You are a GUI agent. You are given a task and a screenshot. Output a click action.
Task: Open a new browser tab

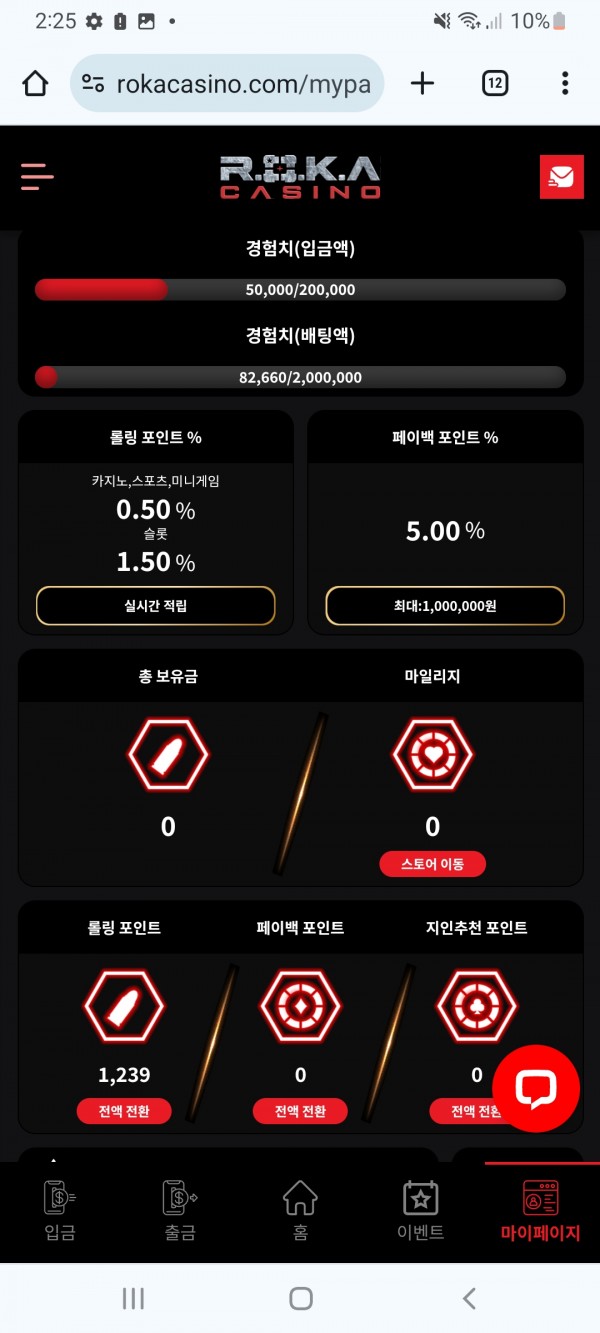tap(423, 83)
